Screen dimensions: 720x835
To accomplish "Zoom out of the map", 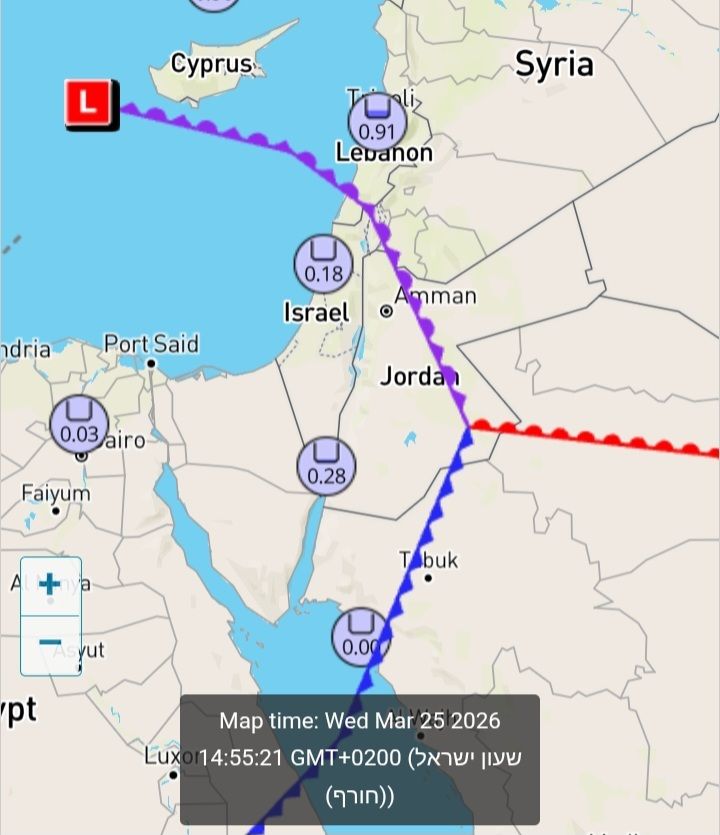I will [x=50, y=644].
